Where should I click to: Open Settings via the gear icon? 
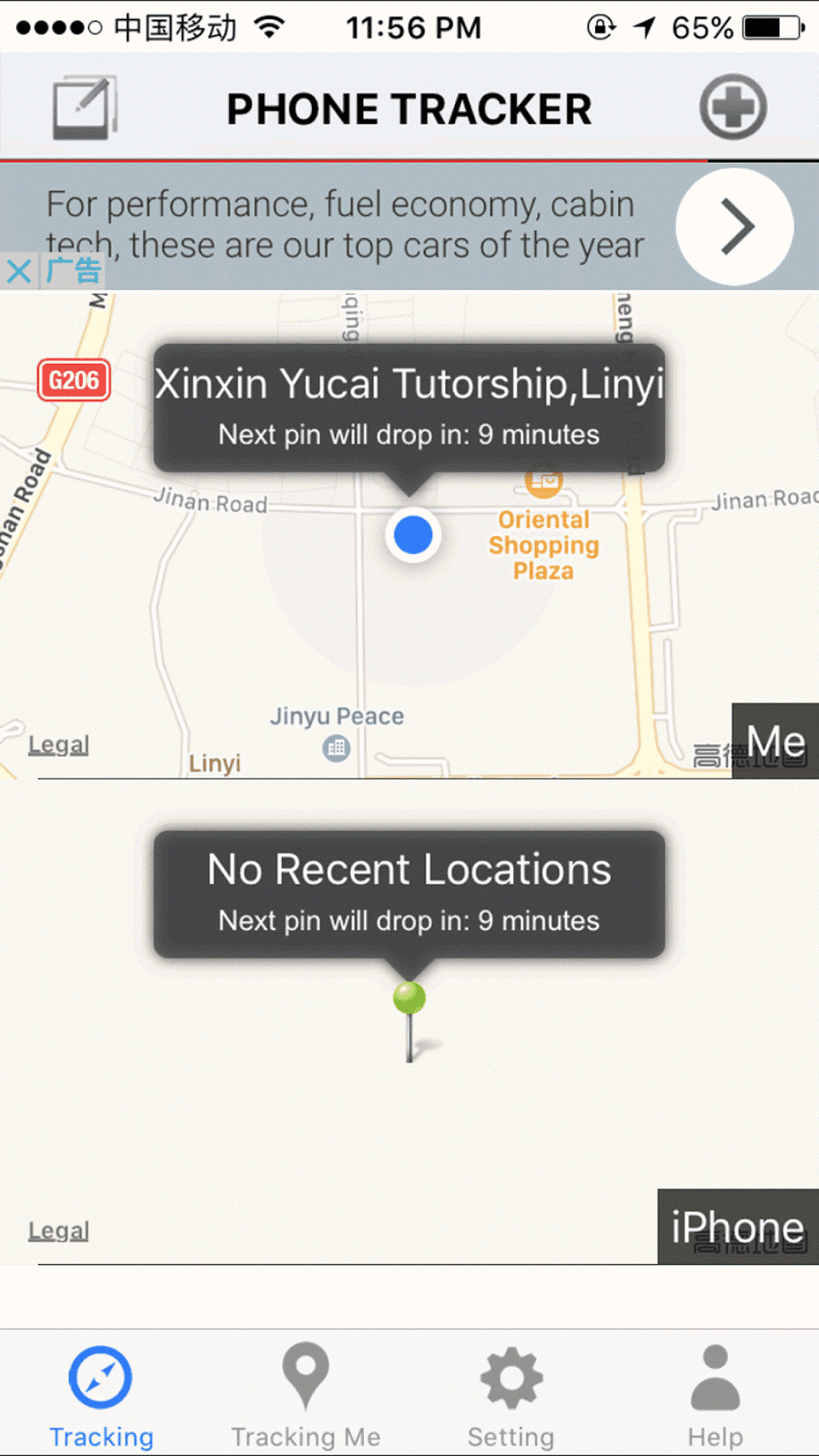(511, 1379)
